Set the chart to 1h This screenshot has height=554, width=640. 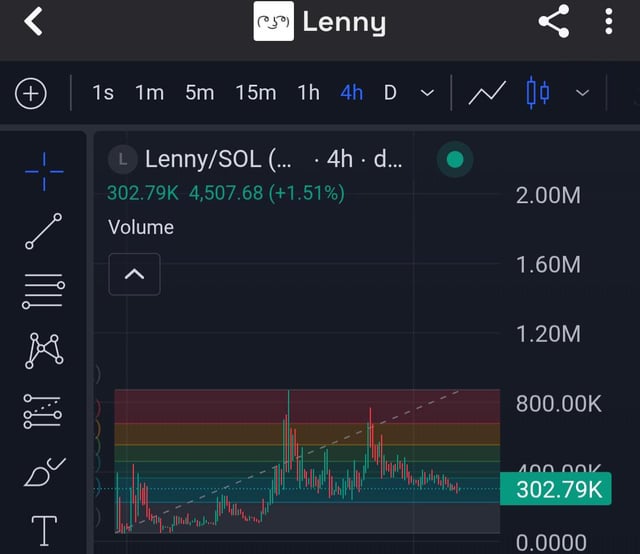(x=308, y=93)
